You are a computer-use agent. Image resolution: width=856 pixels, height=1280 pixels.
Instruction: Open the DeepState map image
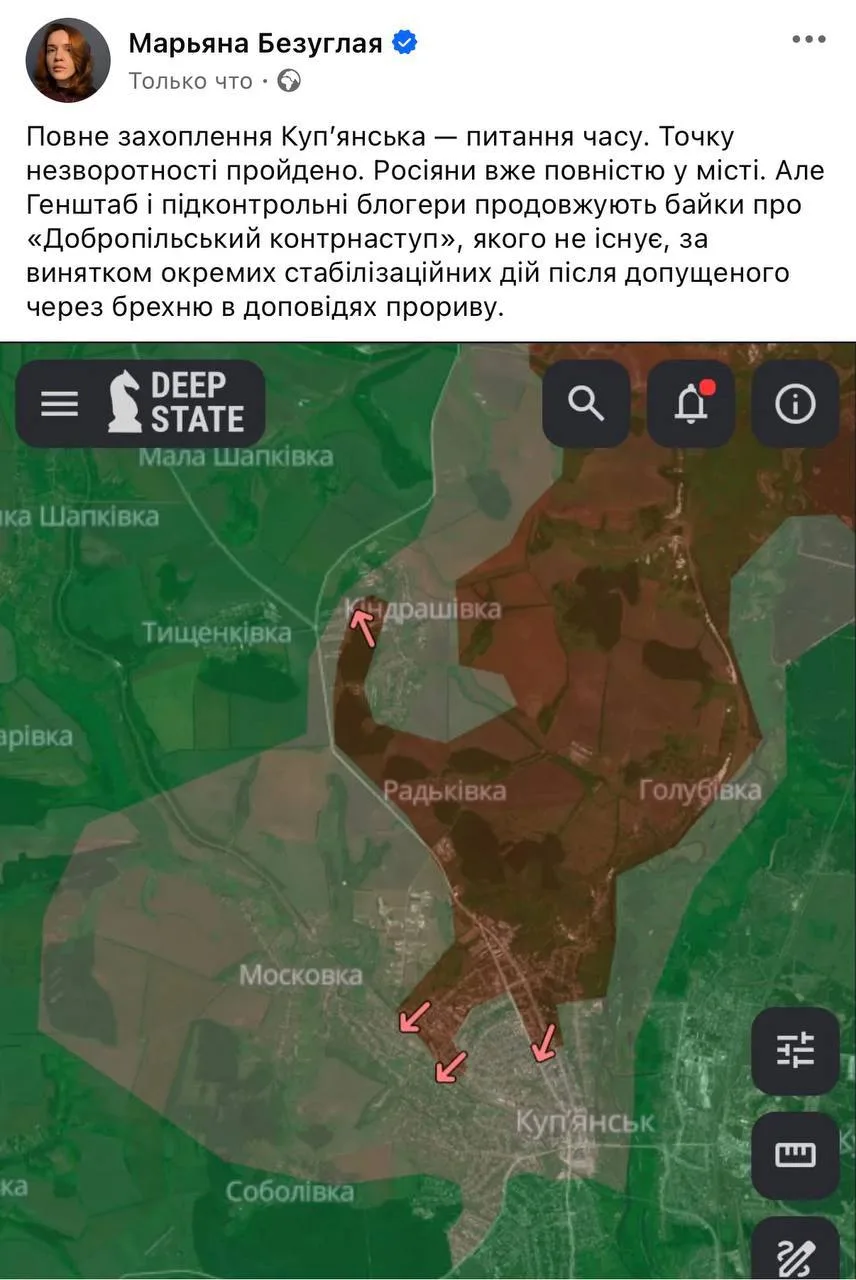(x=428, y=800)
